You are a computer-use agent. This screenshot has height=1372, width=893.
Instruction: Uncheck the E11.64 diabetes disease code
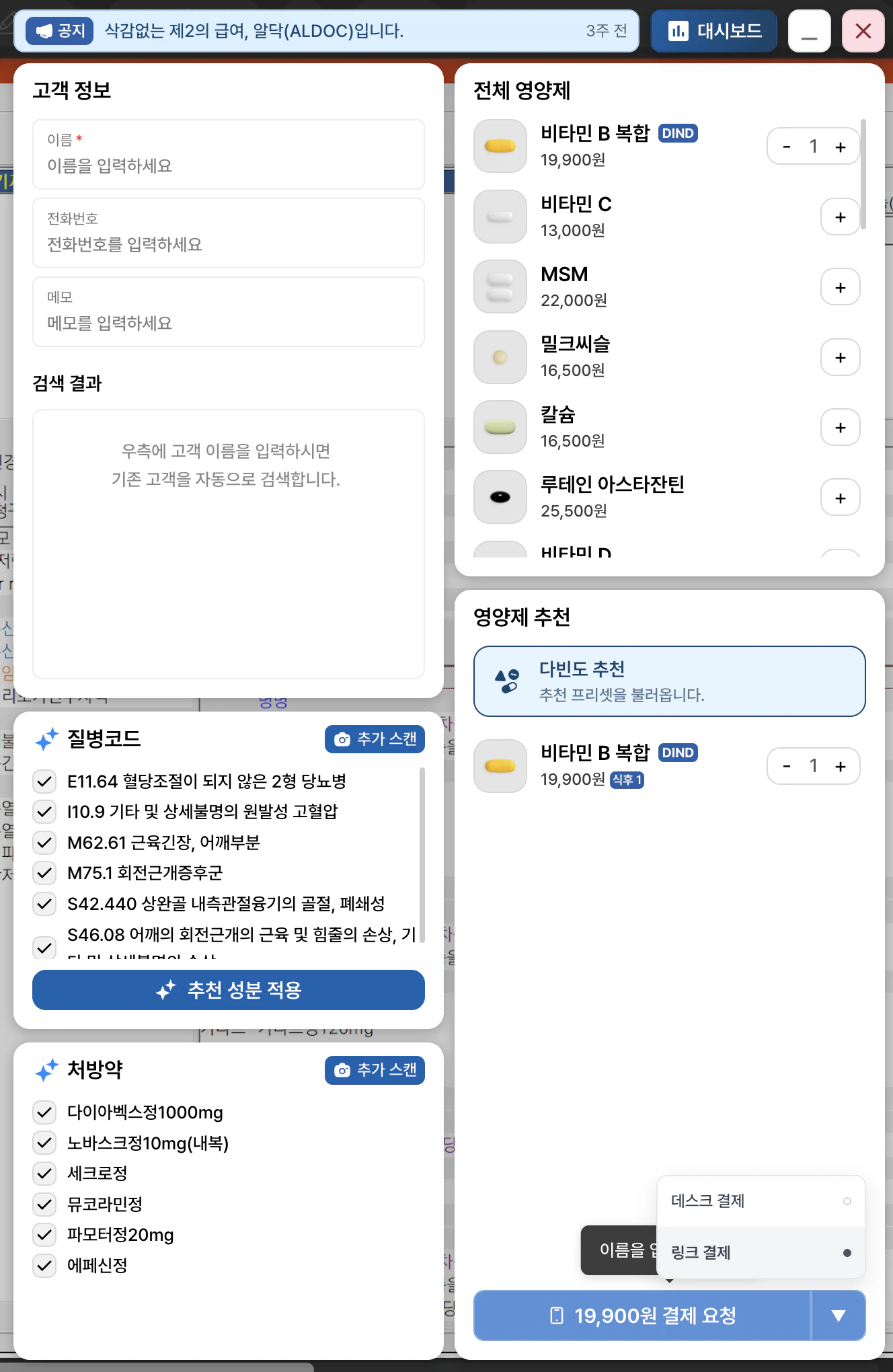pos(44,782)
